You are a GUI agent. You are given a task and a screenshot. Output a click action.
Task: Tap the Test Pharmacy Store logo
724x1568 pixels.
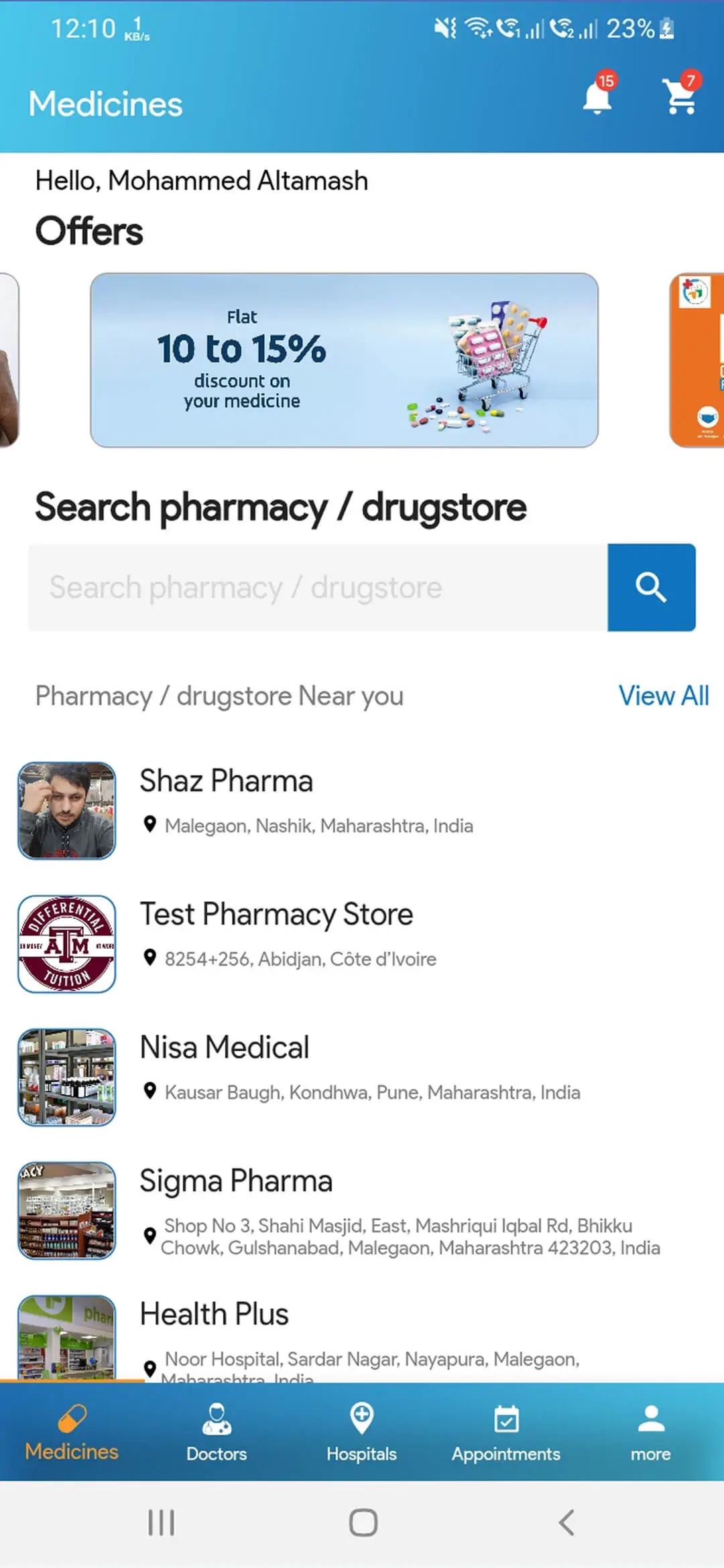tap(66, 943)
